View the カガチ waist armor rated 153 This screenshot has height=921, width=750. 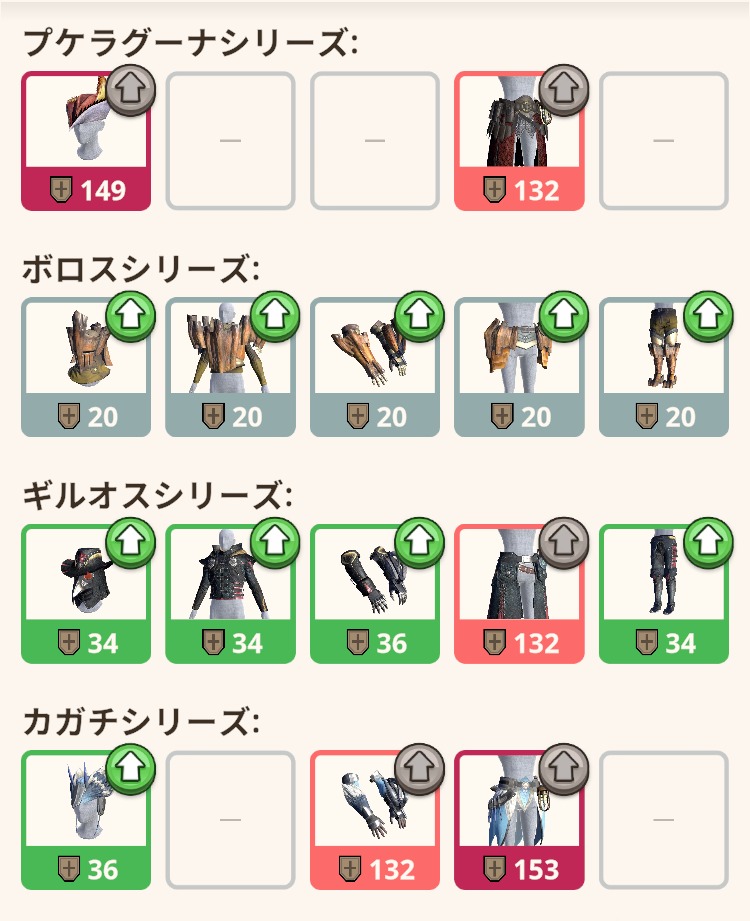[x=519, y=819]
